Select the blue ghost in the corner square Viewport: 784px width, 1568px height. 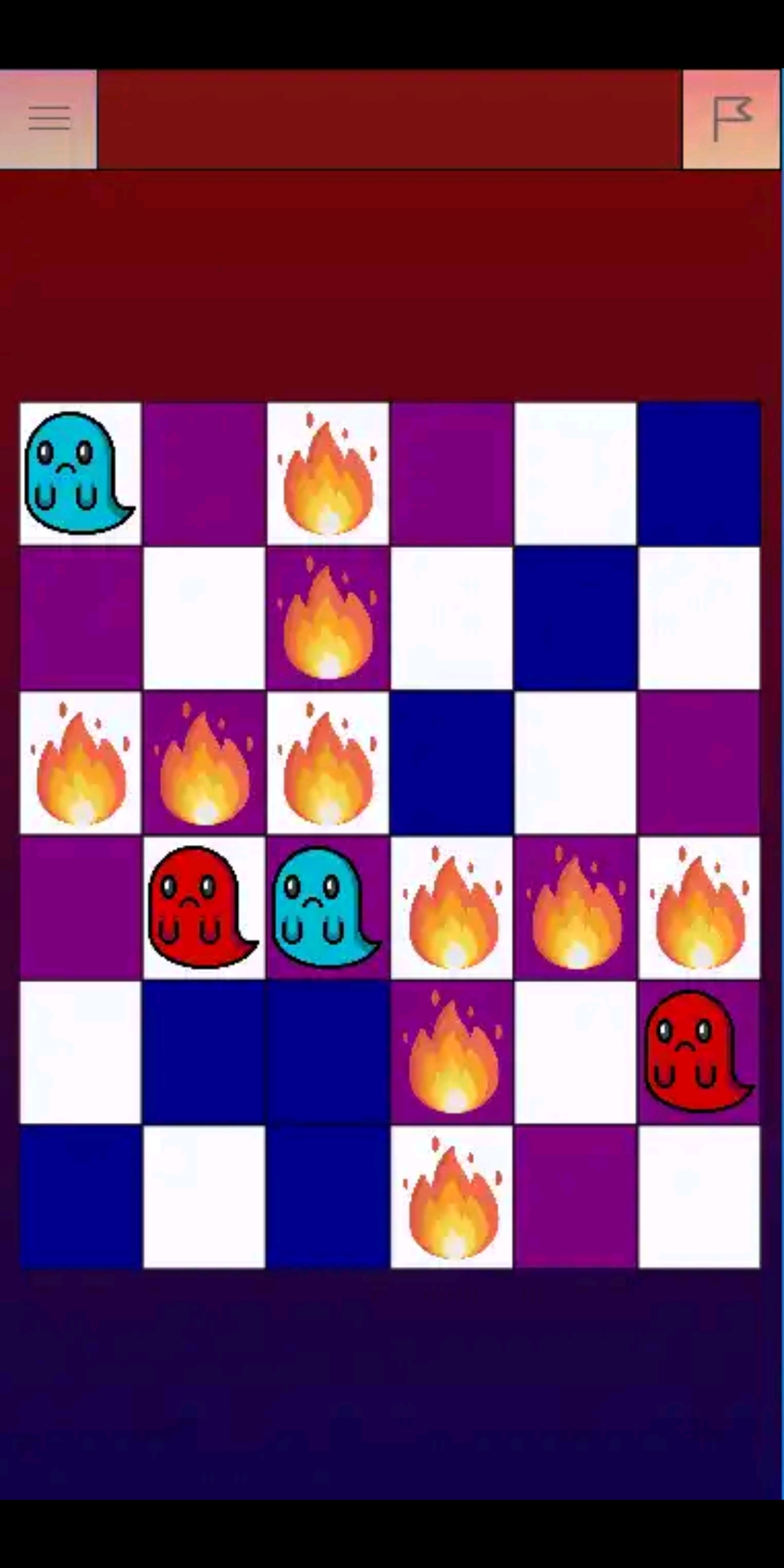click(78, 473)
